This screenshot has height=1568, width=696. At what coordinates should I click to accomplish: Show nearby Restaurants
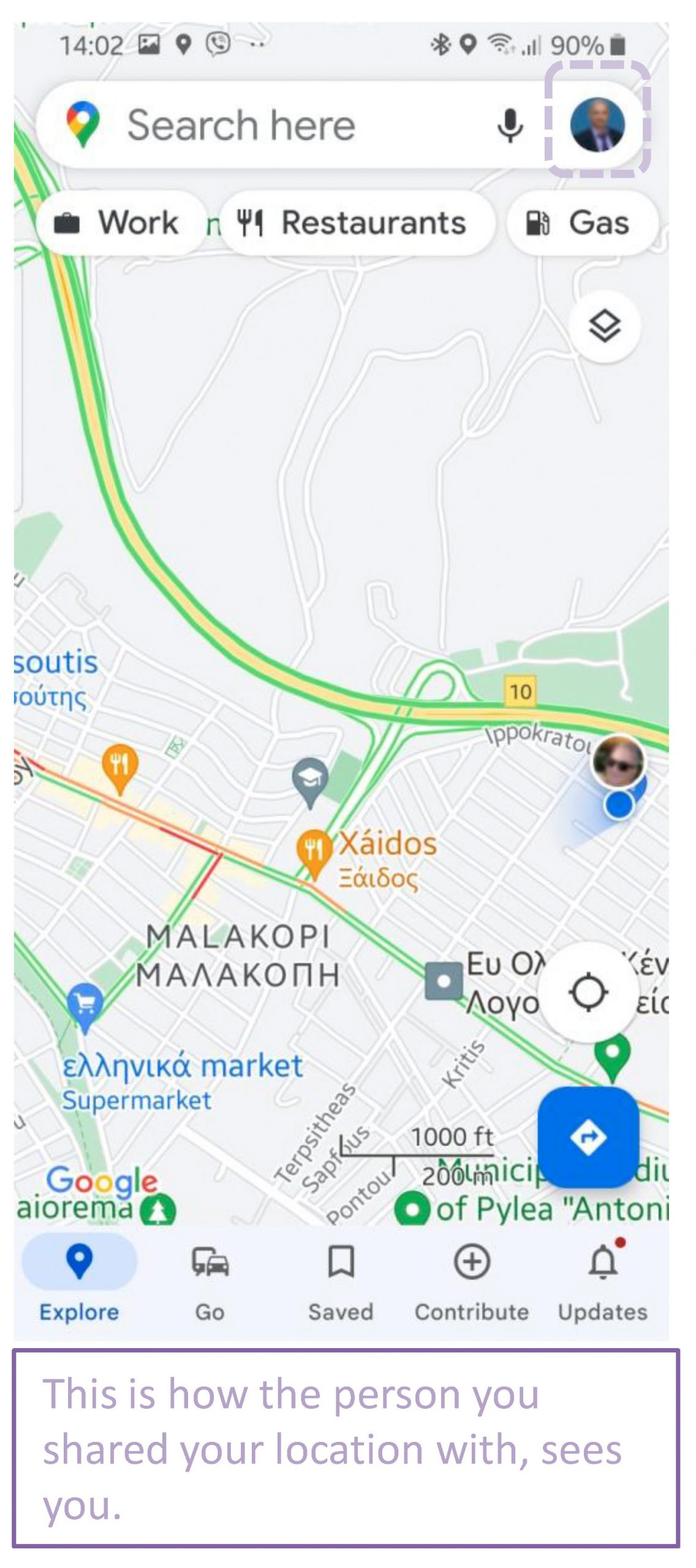[x=356, y=222]
